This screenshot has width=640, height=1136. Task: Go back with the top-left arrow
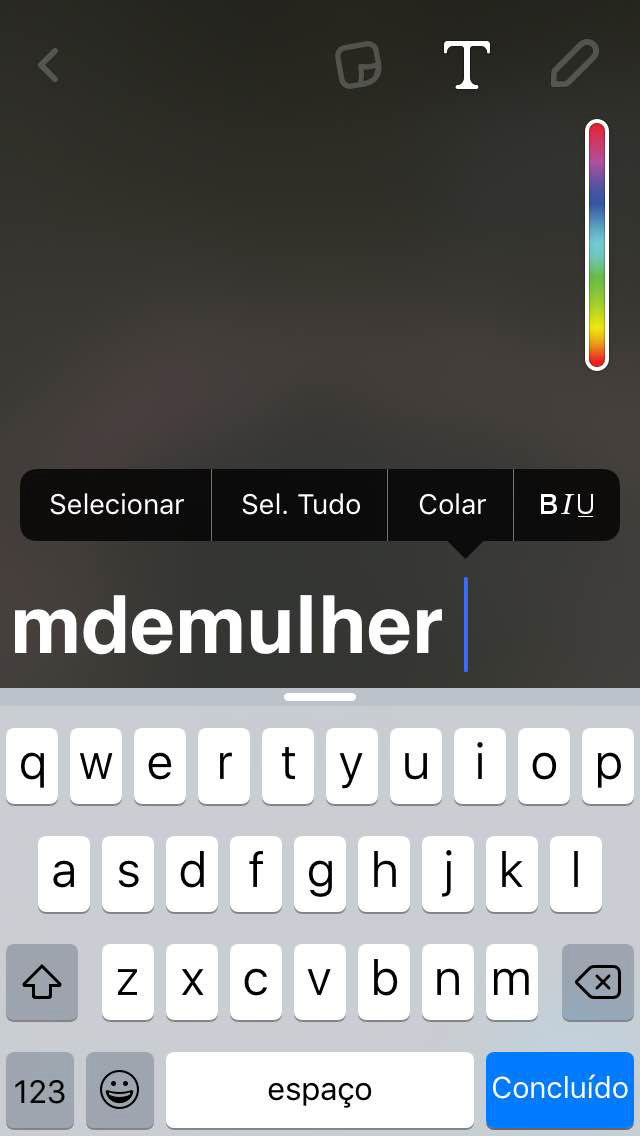48,66
